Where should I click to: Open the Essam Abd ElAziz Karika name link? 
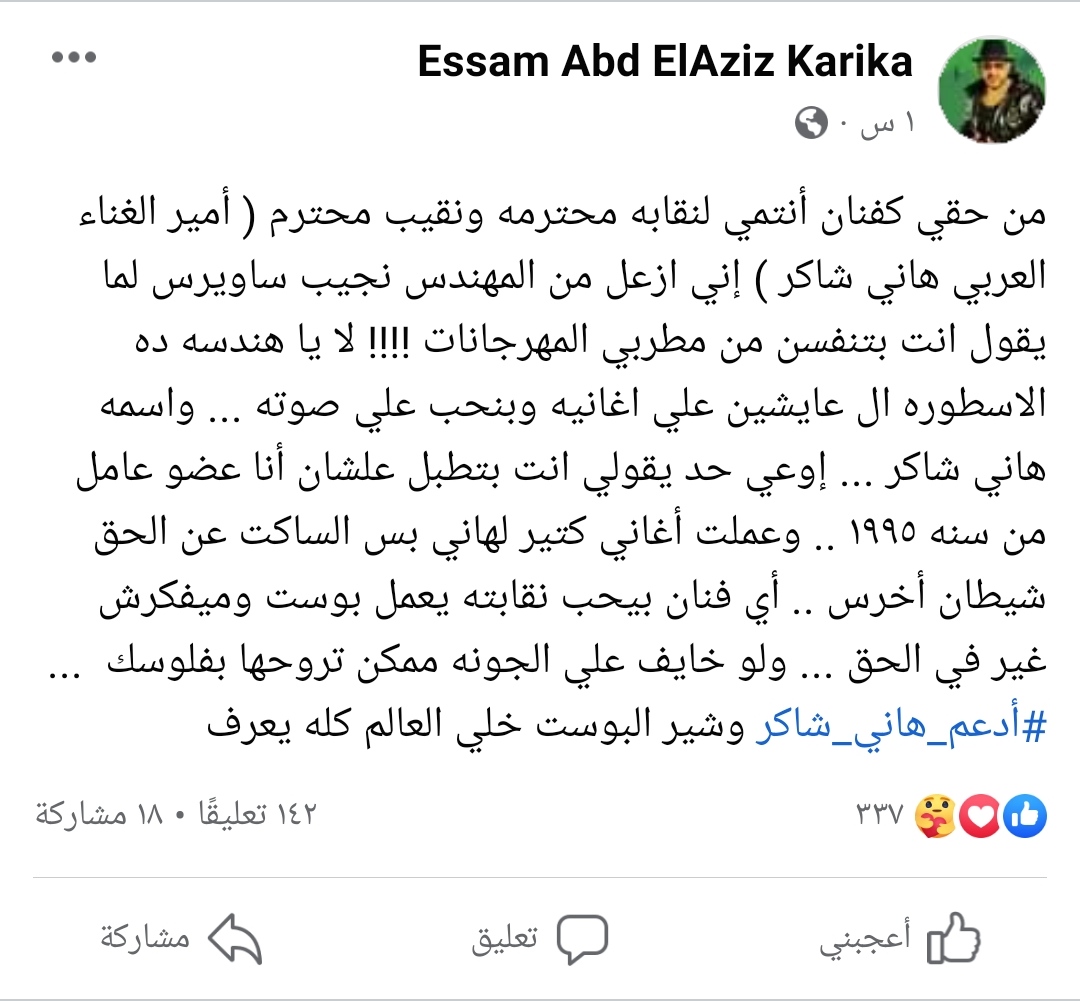tap(665, 62)
